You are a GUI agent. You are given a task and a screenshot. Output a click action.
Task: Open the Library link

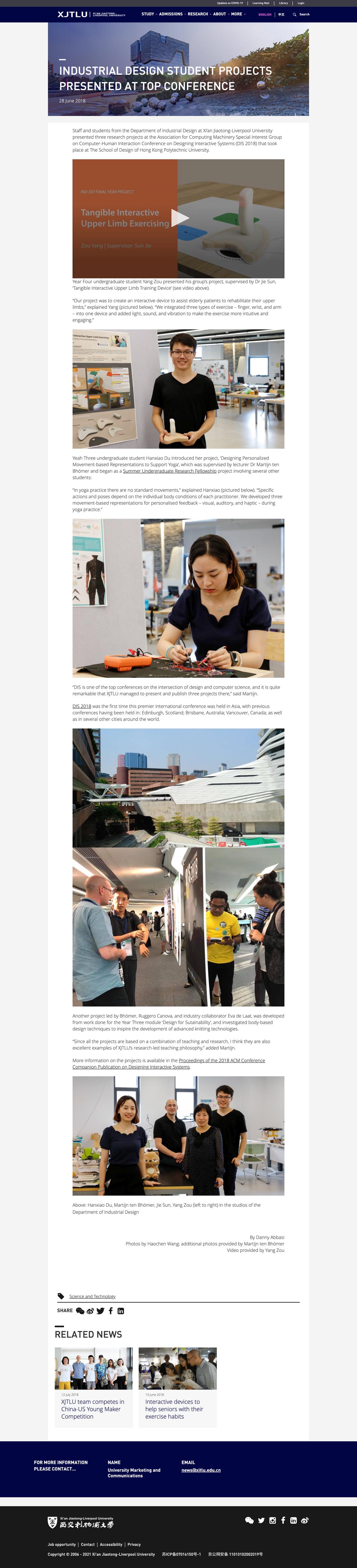pos(284,3)
